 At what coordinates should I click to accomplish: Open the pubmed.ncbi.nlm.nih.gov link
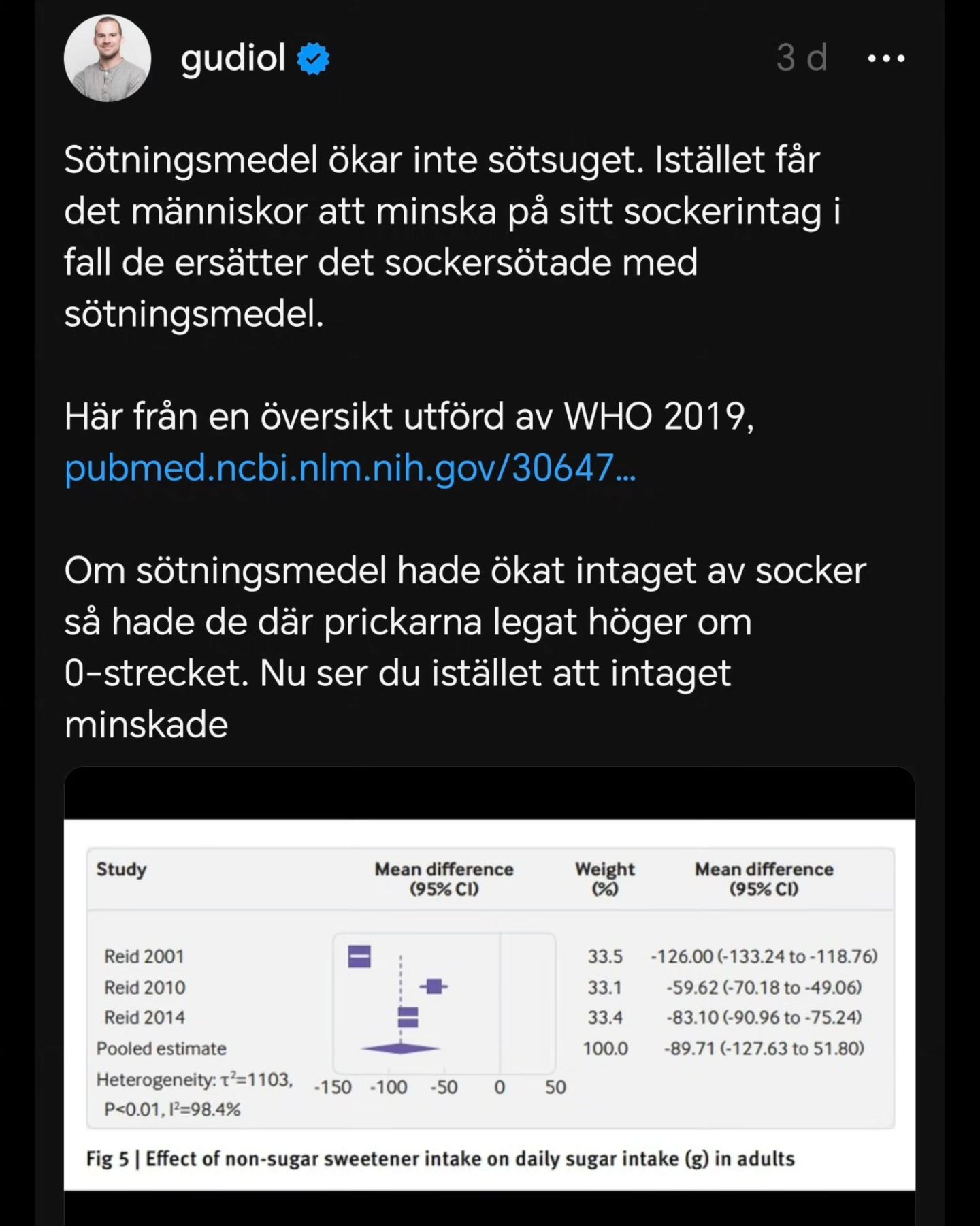[350, 468]
